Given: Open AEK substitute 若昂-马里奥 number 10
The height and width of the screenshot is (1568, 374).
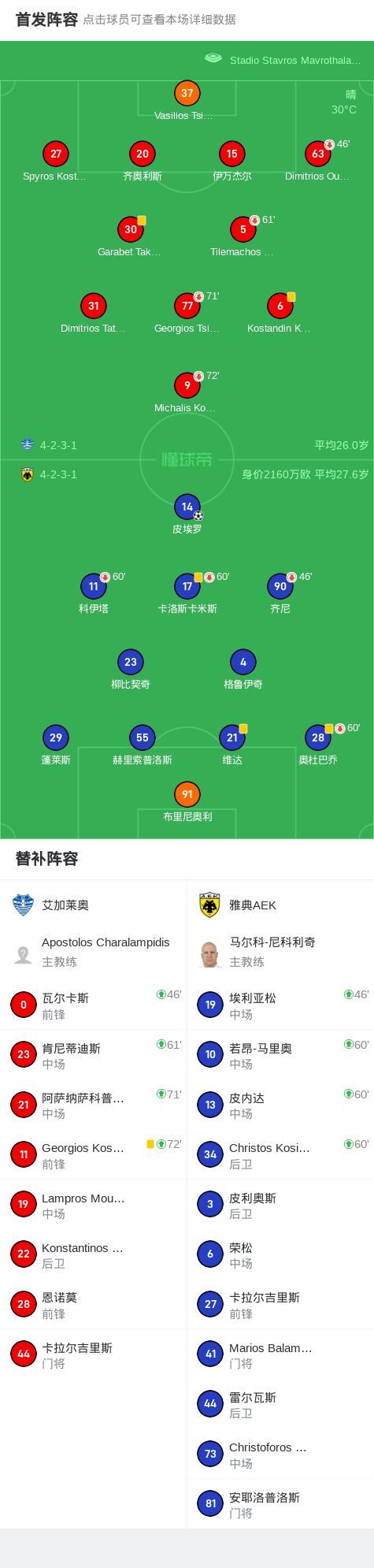Looking at the screenshot, I should (x=280, y=1055).
